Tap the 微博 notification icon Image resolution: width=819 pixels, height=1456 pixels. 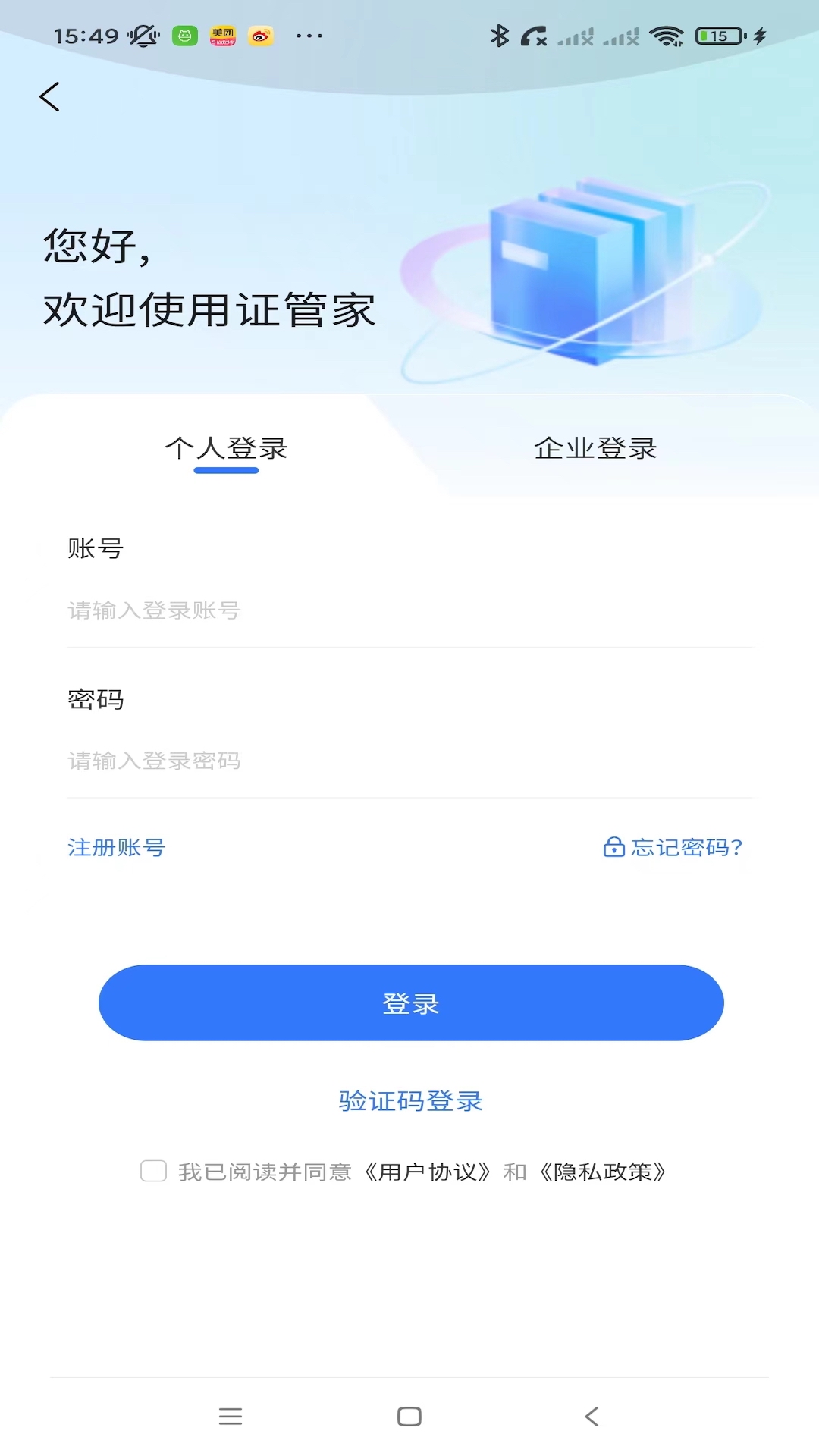tap(262, 35)
